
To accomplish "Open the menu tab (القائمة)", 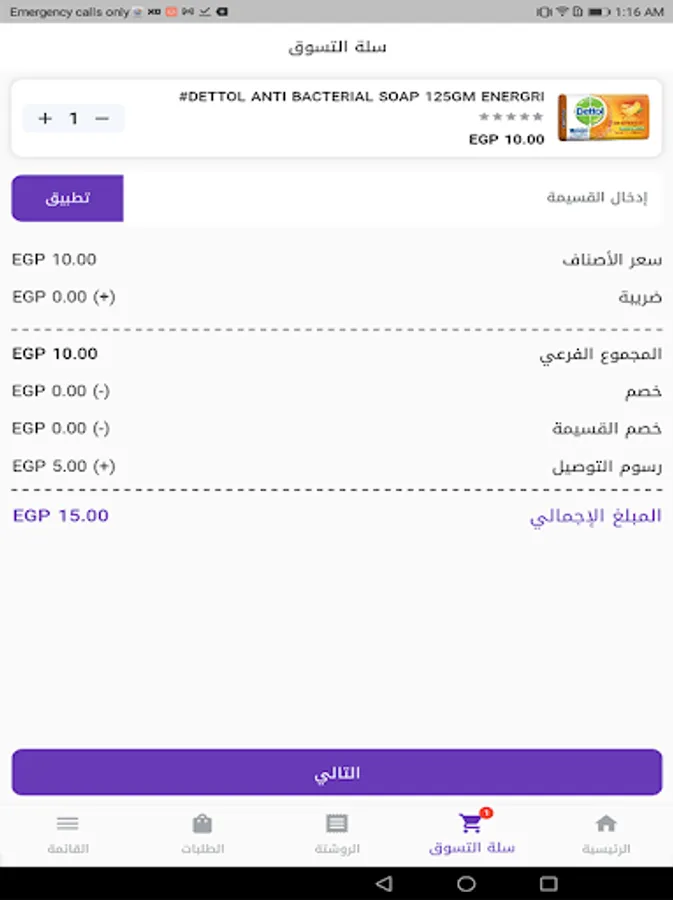I will pos(67,834).
